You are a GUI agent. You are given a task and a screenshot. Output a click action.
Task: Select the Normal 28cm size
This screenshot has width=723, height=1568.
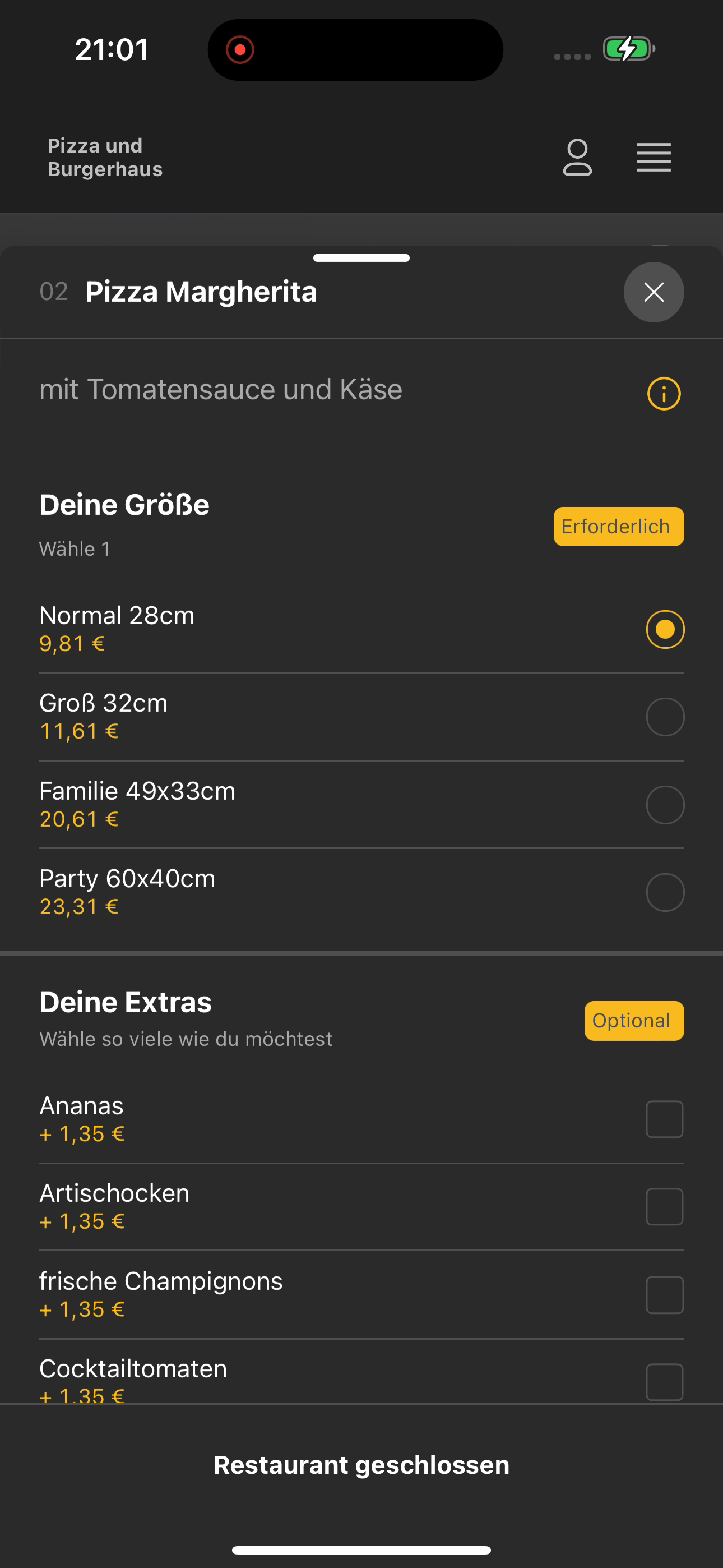[361, 629]
